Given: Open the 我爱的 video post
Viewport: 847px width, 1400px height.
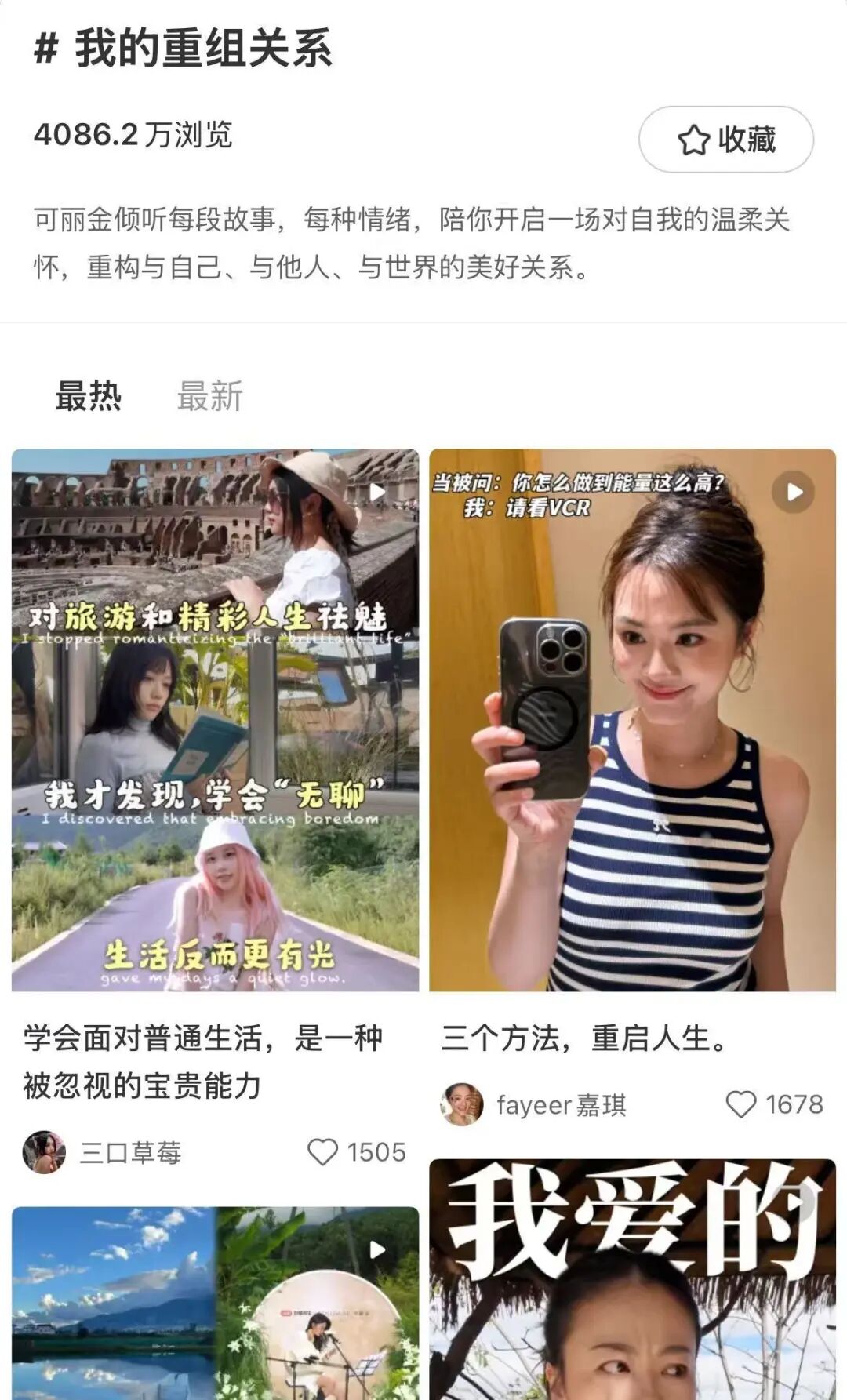Looking at the screenshot, I should pyautogui.click(x=632, y=1278).
